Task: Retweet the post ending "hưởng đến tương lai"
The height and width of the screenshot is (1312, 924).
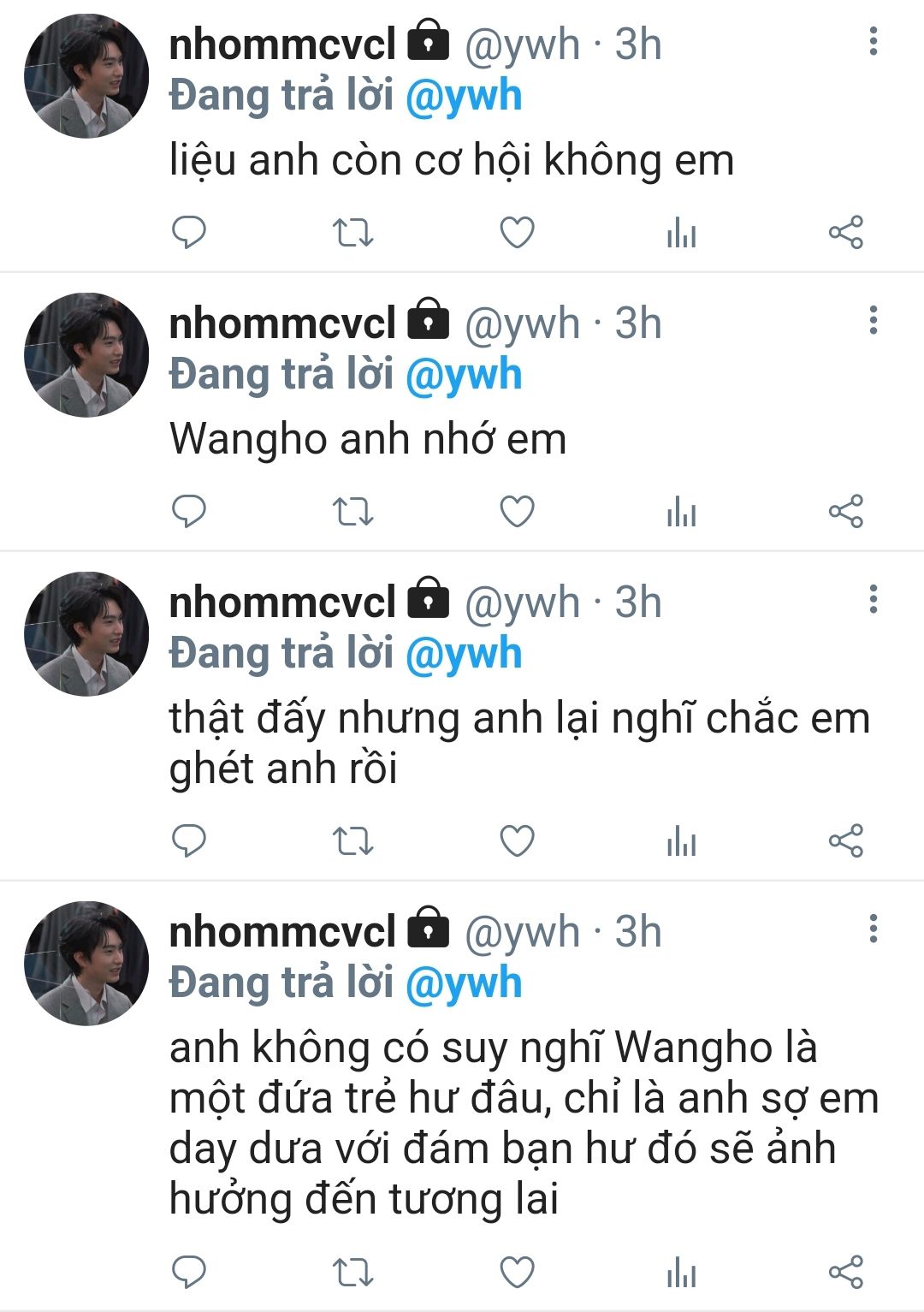Action: coord(352,1272)
